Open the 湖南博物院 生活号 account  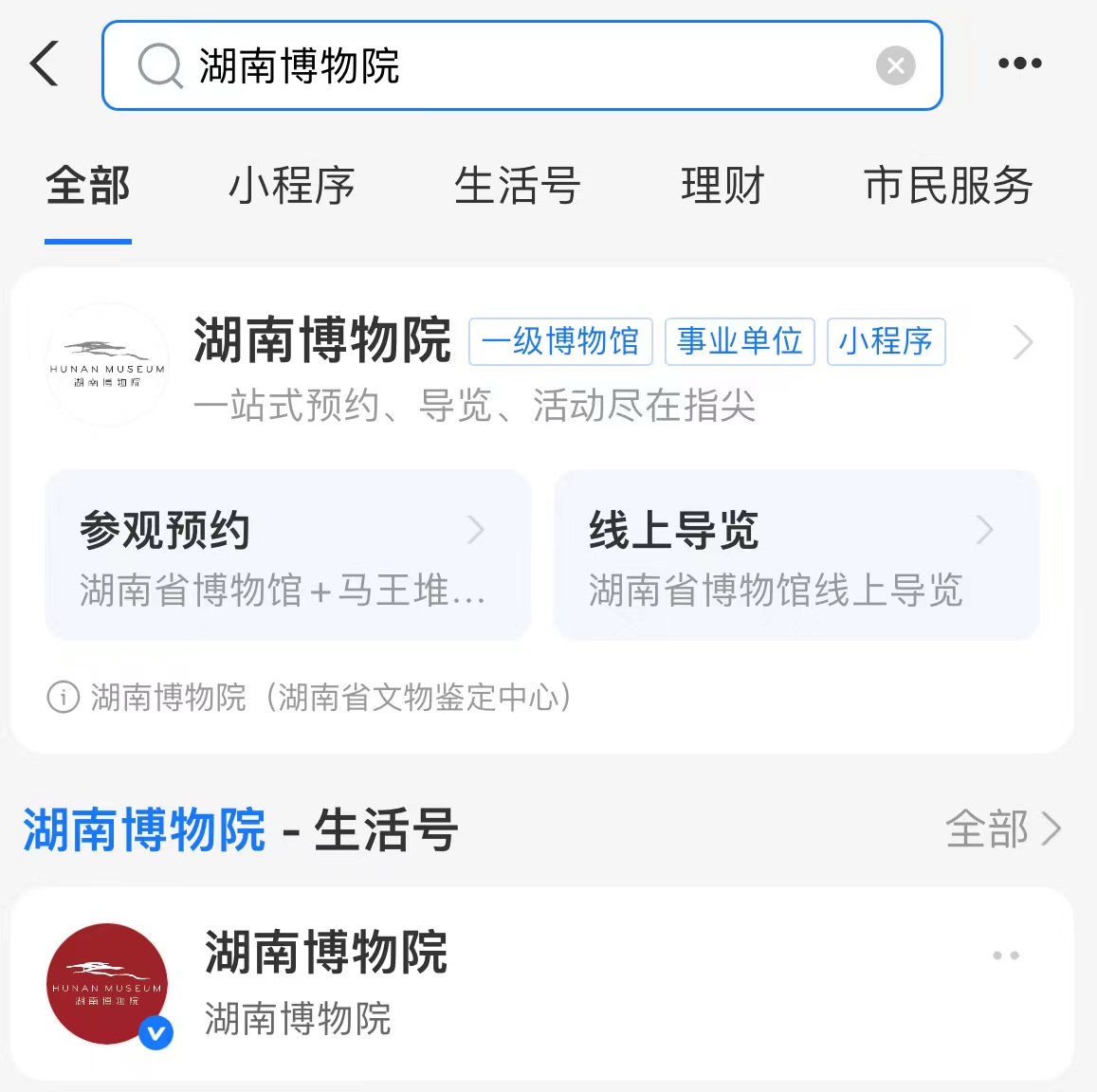(x=326, y=983)
